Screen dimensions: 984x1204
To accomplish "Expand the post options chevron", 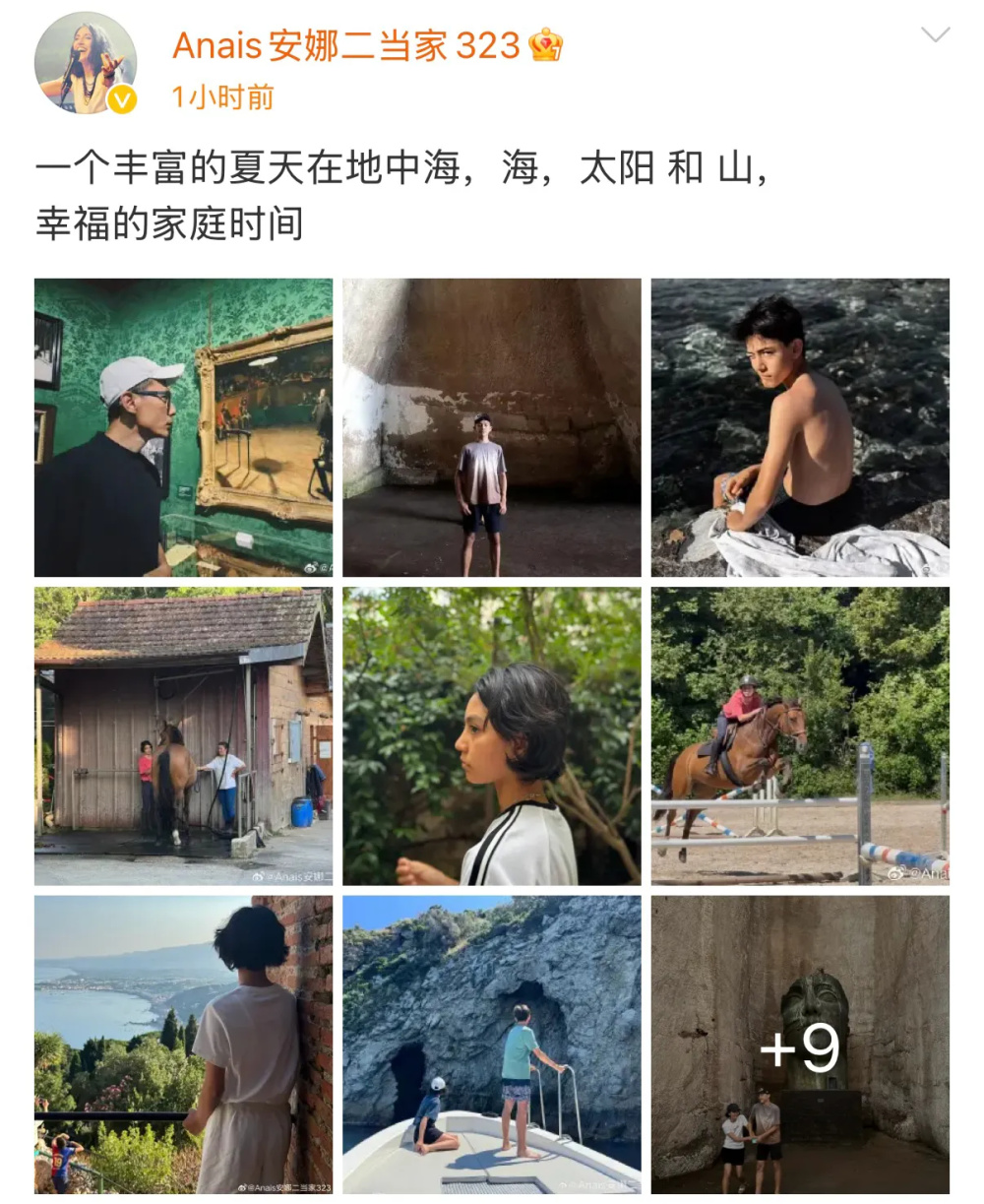I will point(934,35).
